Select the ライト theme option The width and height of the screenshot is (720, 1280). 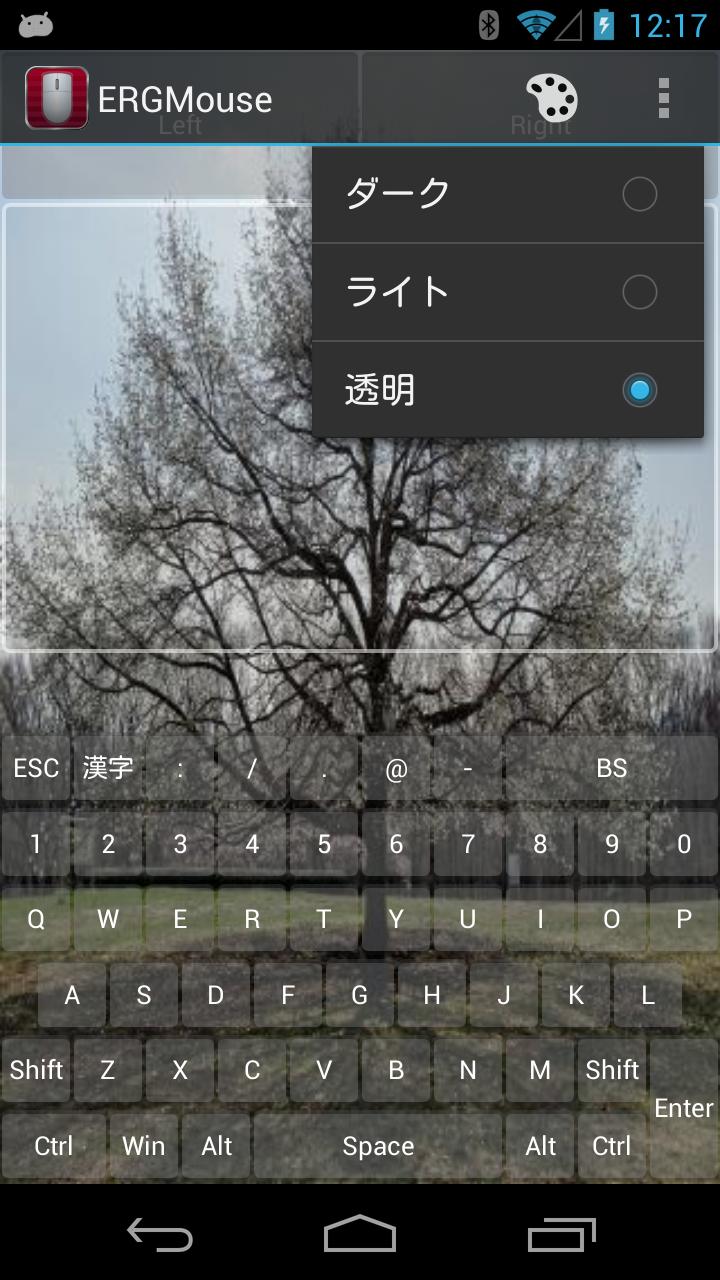[507, 292]
